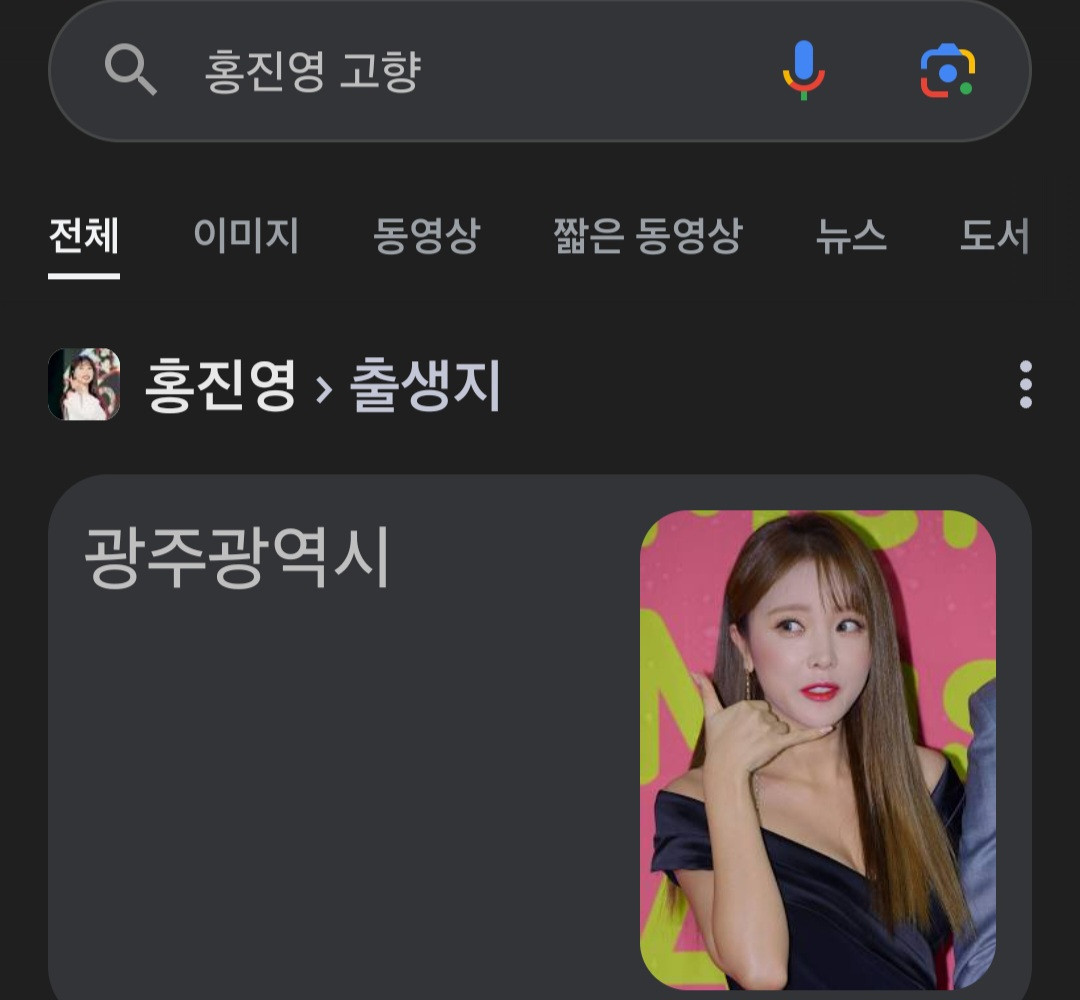This screenshot has height=1000, width=1080.
Task: Open the 홍진영 link in the breadcrumb
Action: pyautogui.click(x=220, y=385)
